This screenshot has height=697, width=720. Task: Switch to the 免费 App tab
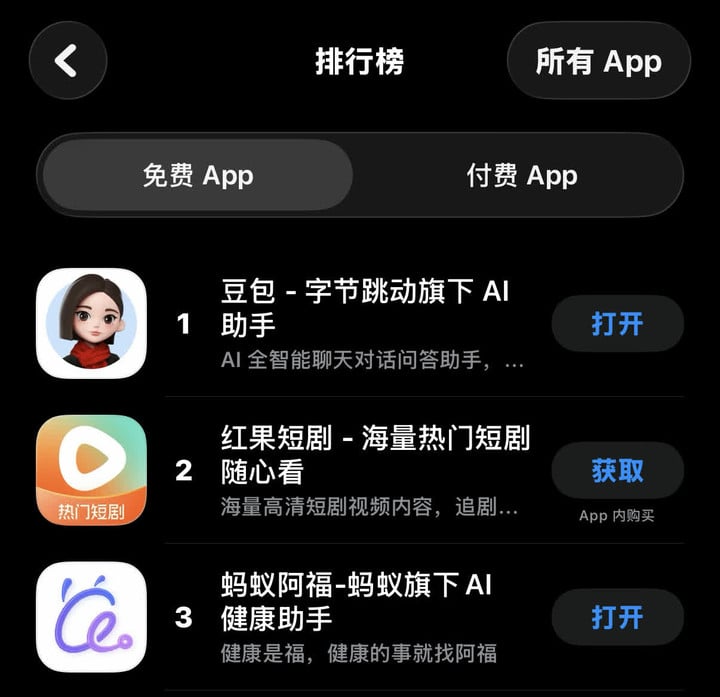pos(198,176)
